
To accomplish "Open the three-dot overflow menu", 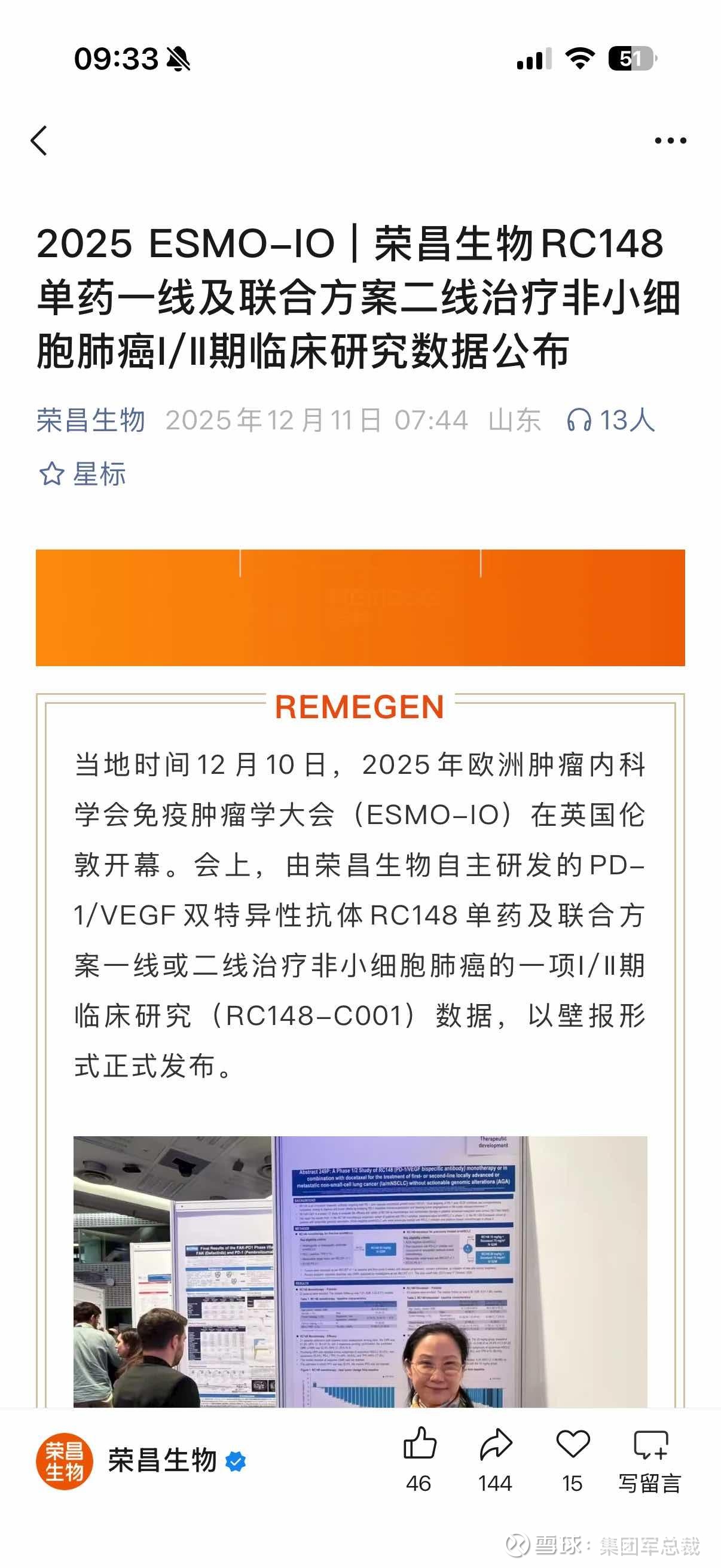I will click(x=670, y=141).
